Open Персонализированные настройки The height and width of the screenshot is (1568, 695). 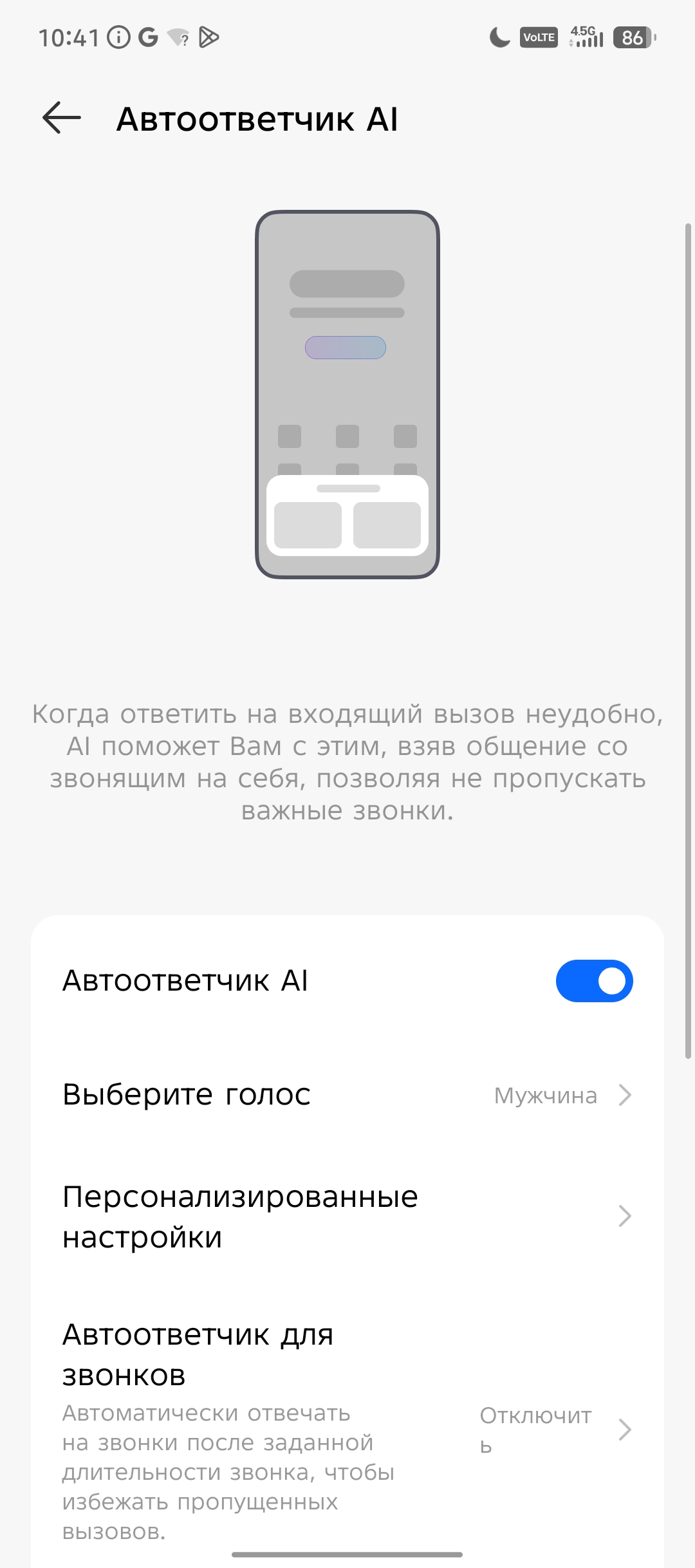(347, 1217)
